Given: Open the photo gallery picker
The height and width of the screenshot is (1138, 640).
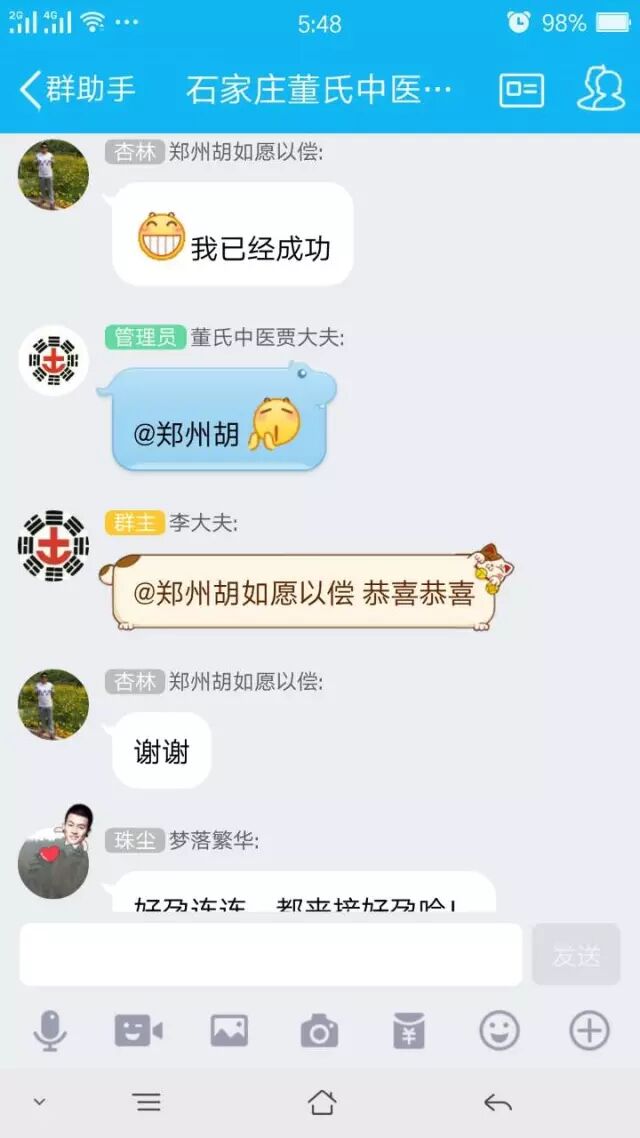Looking at the screenshot, I should click(229, 1031).
